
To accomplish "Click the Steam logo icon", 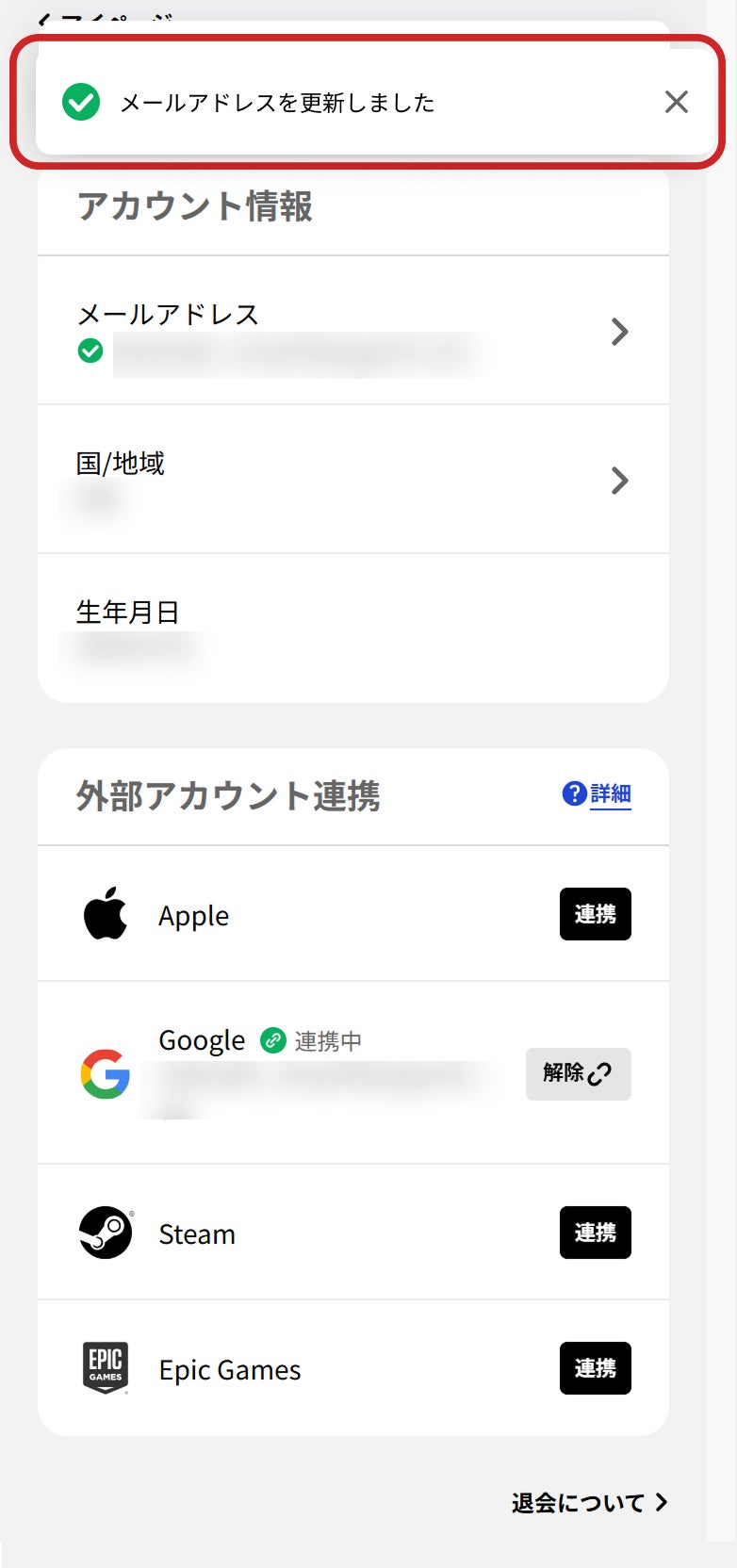I will pyautogui.click(x=105, y=1232).
